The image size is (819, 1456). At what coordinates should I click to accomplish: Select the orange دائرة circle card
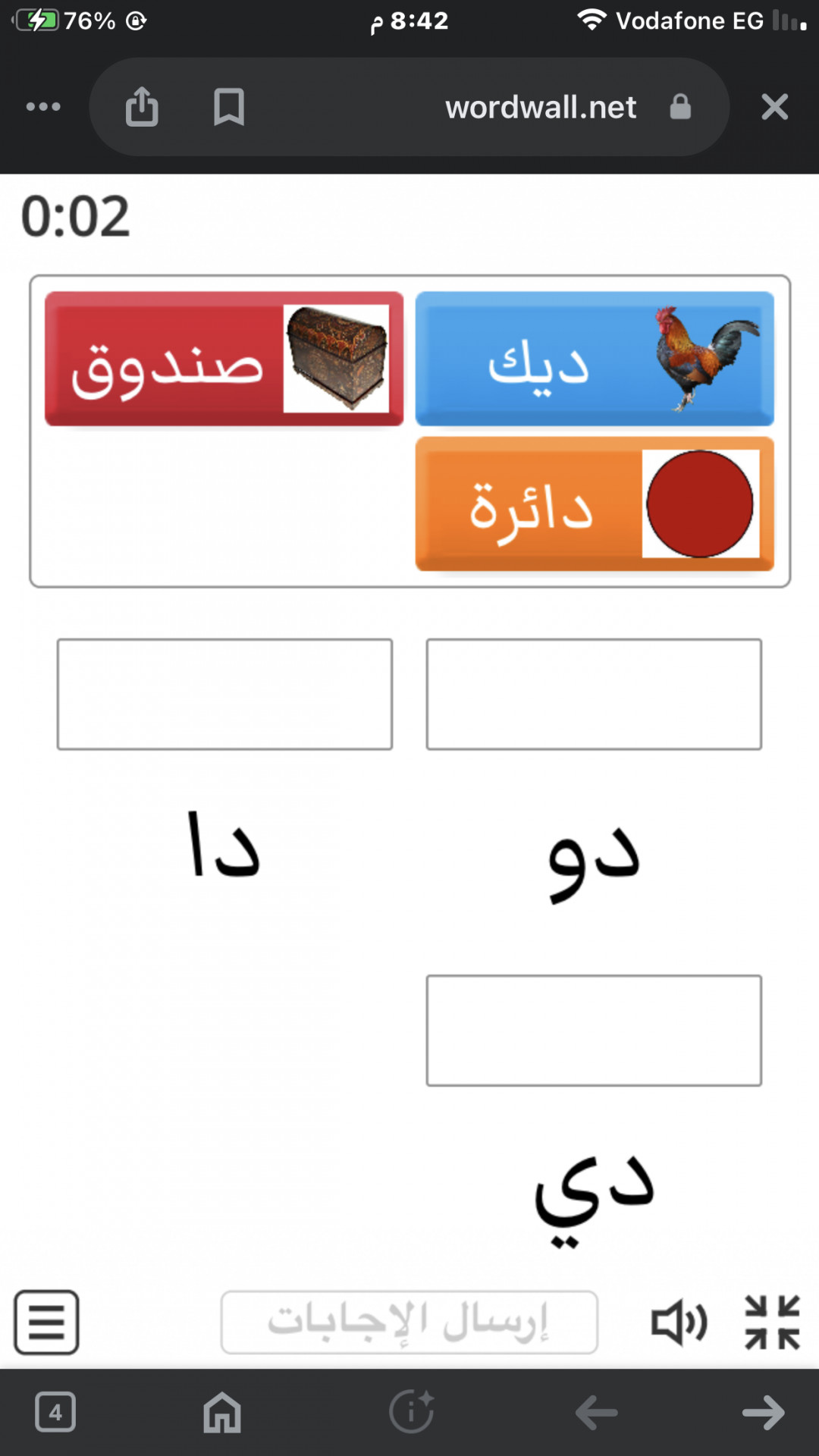[x=595, y=504]
